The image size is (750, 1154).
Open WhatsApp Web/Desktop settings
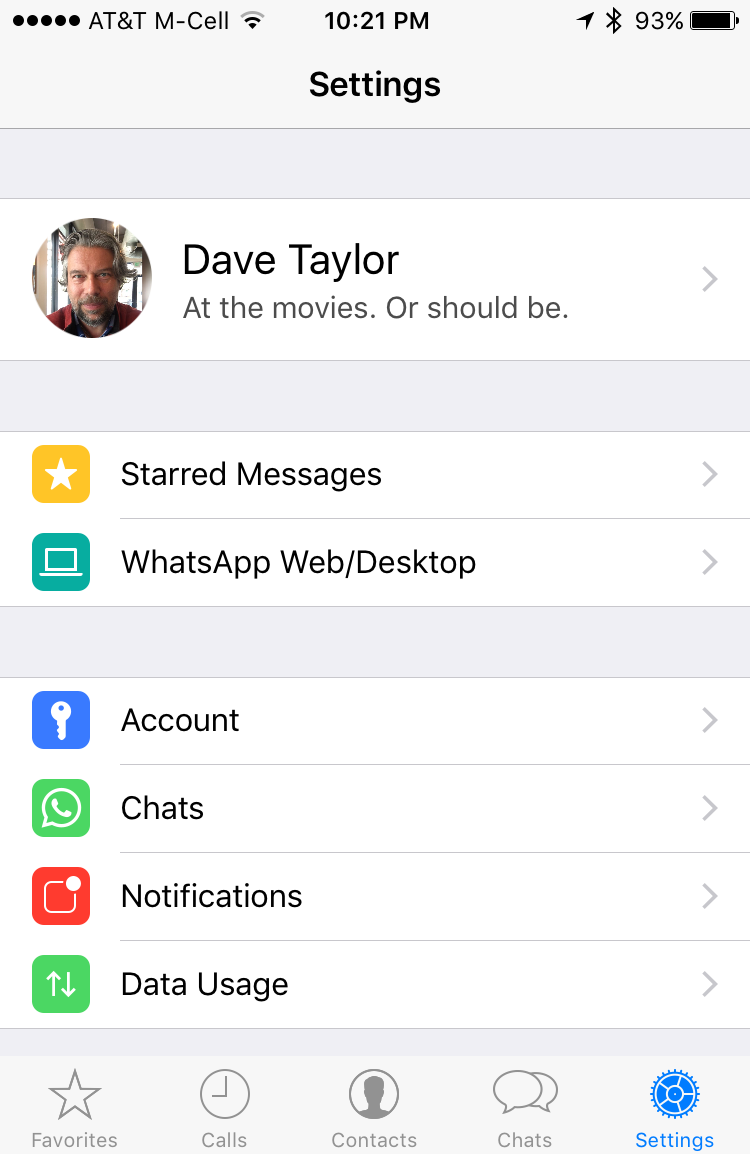pos(375,562)
